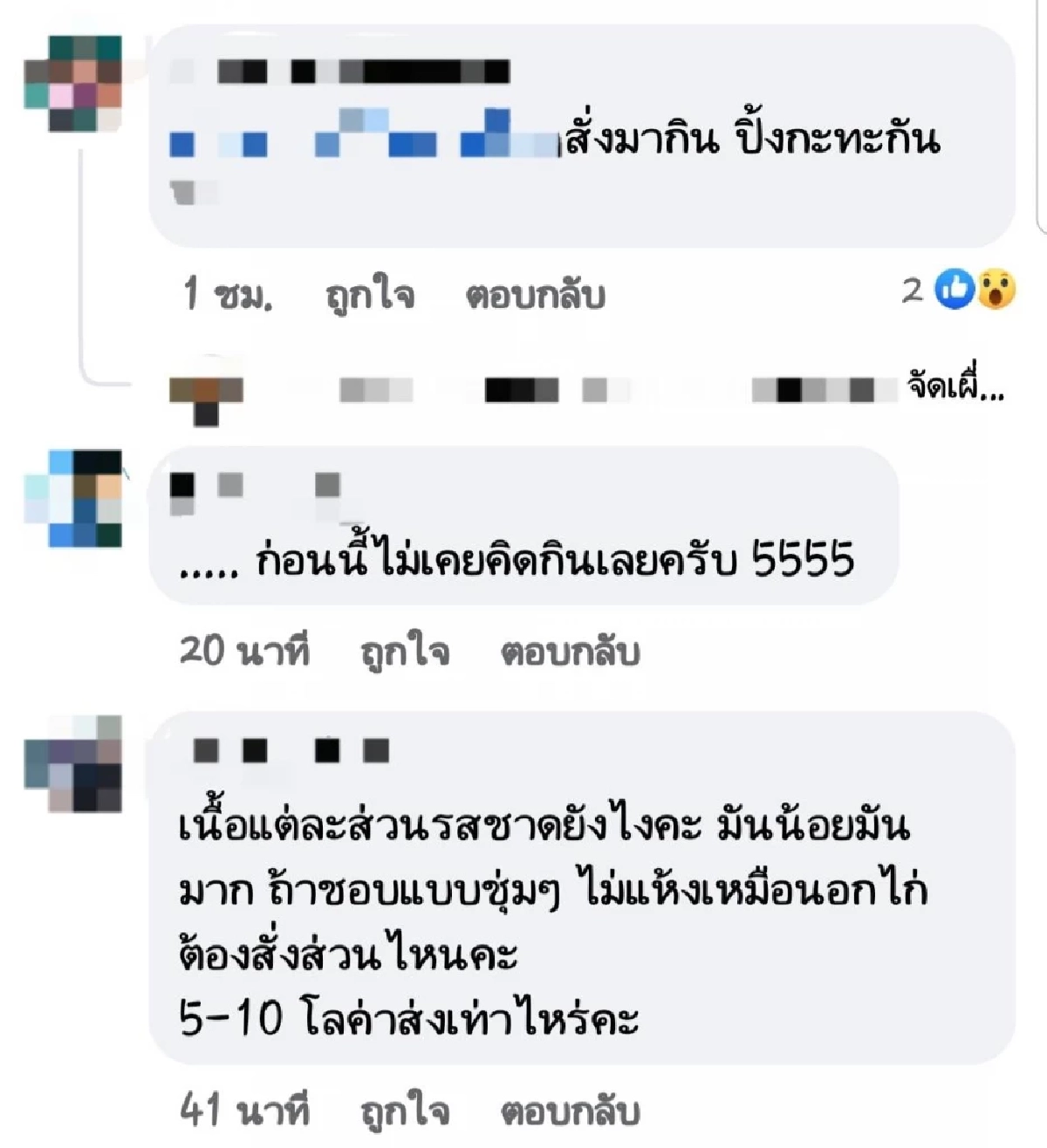Like the comment posted 41 นาที ago

click(405, 1110)
